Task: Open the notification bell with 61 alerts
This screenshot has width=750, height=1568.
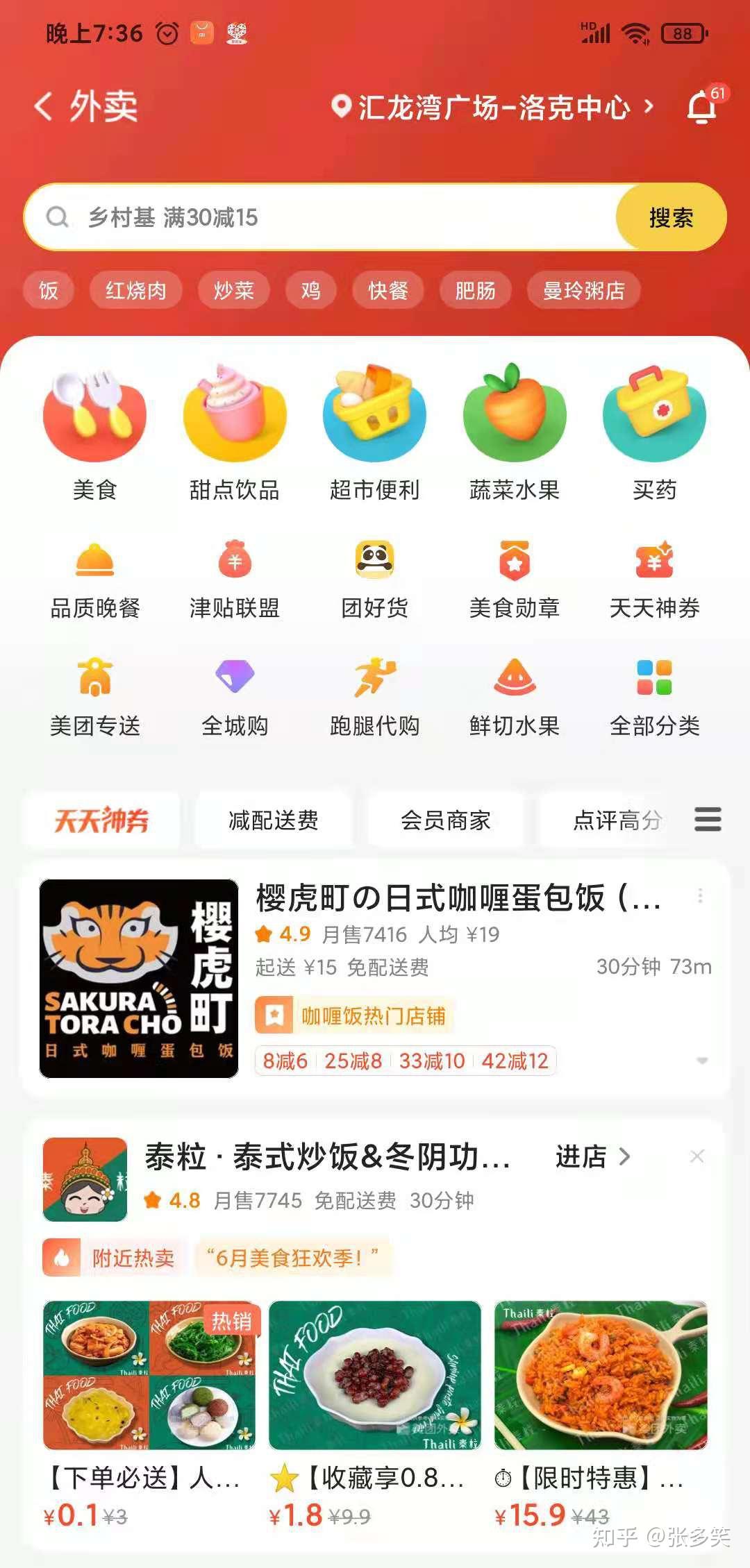Action: [x=701, y=109]
